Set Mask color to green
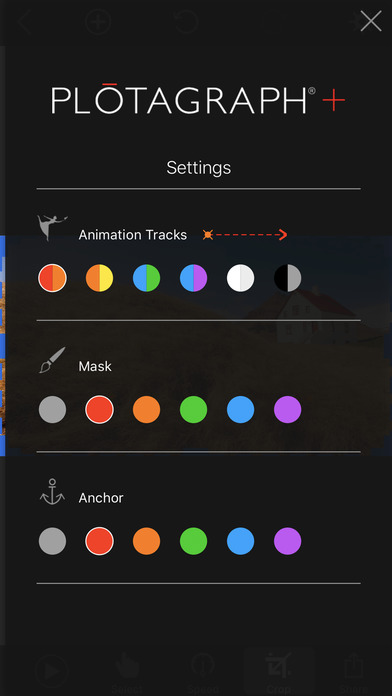Screen dimensions: 392x696 (194, 410)
